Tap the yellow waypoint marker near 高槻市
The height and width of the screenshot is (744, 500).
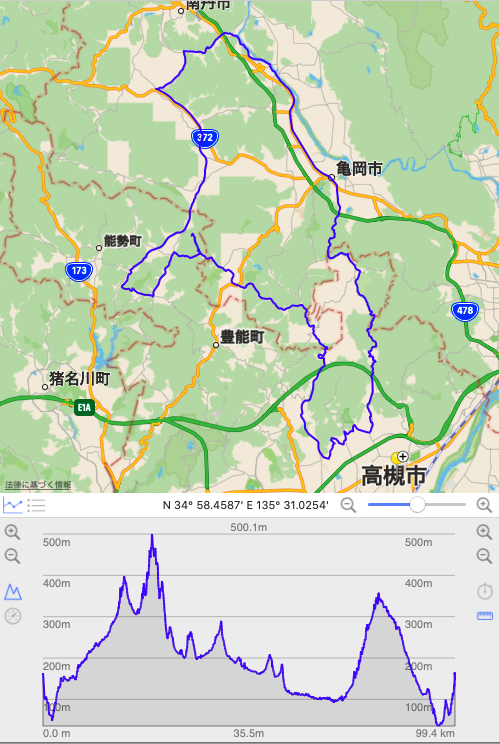tap(397, 458)
